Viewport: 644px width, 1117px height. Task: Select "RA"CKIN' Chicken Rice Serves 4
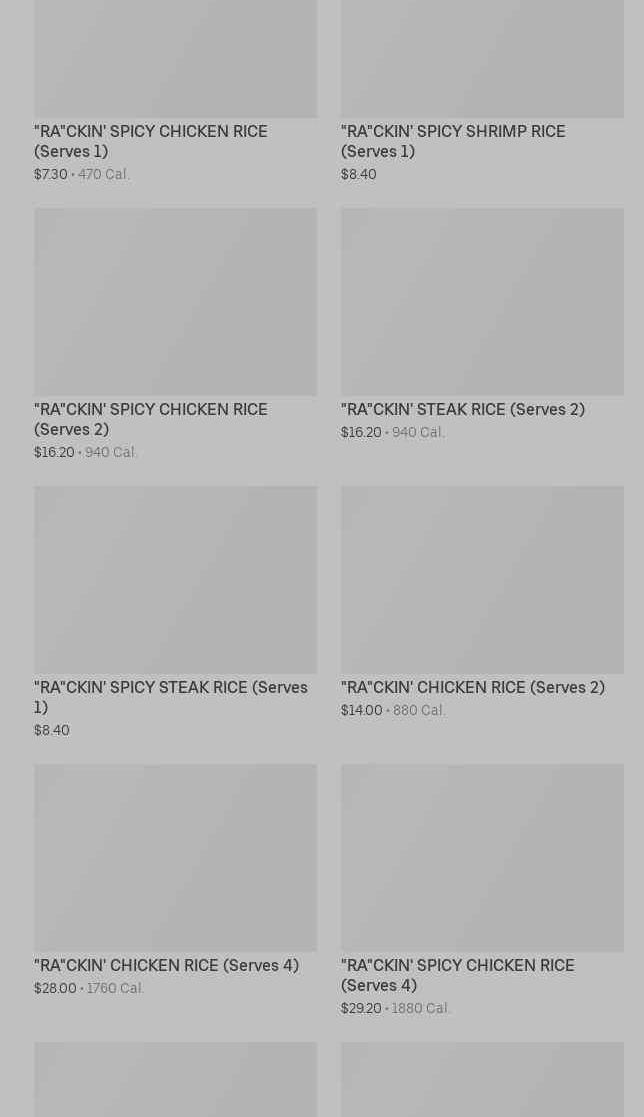[175, 880]
